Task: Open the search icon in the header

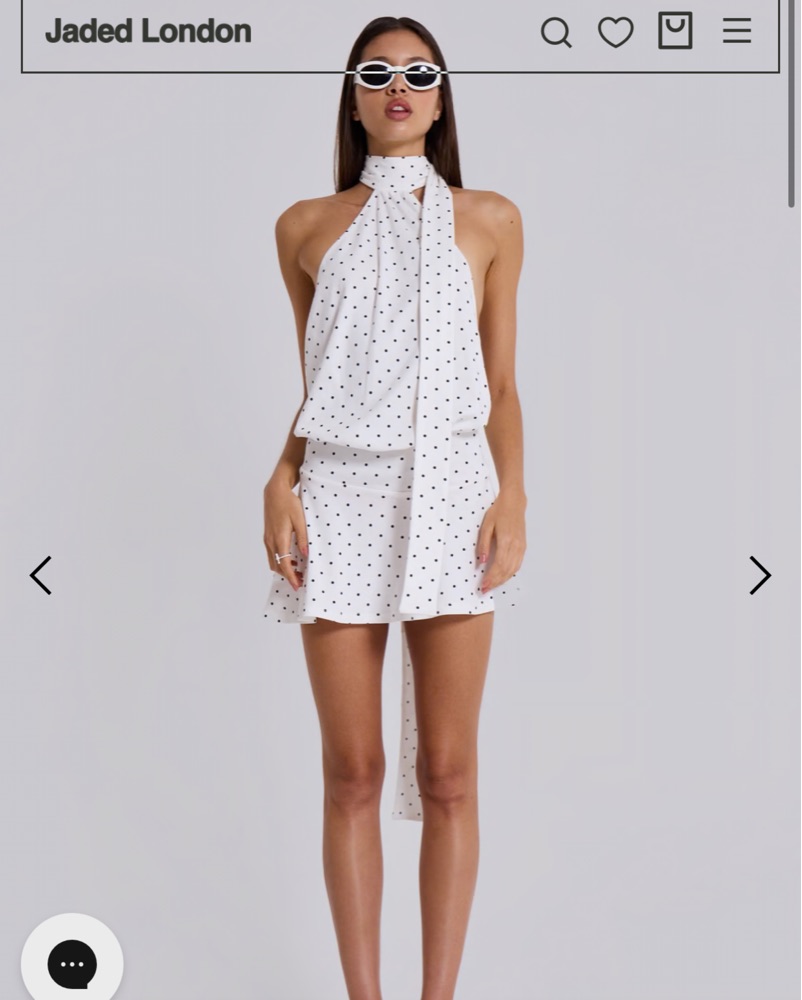Action: point(556,32)
